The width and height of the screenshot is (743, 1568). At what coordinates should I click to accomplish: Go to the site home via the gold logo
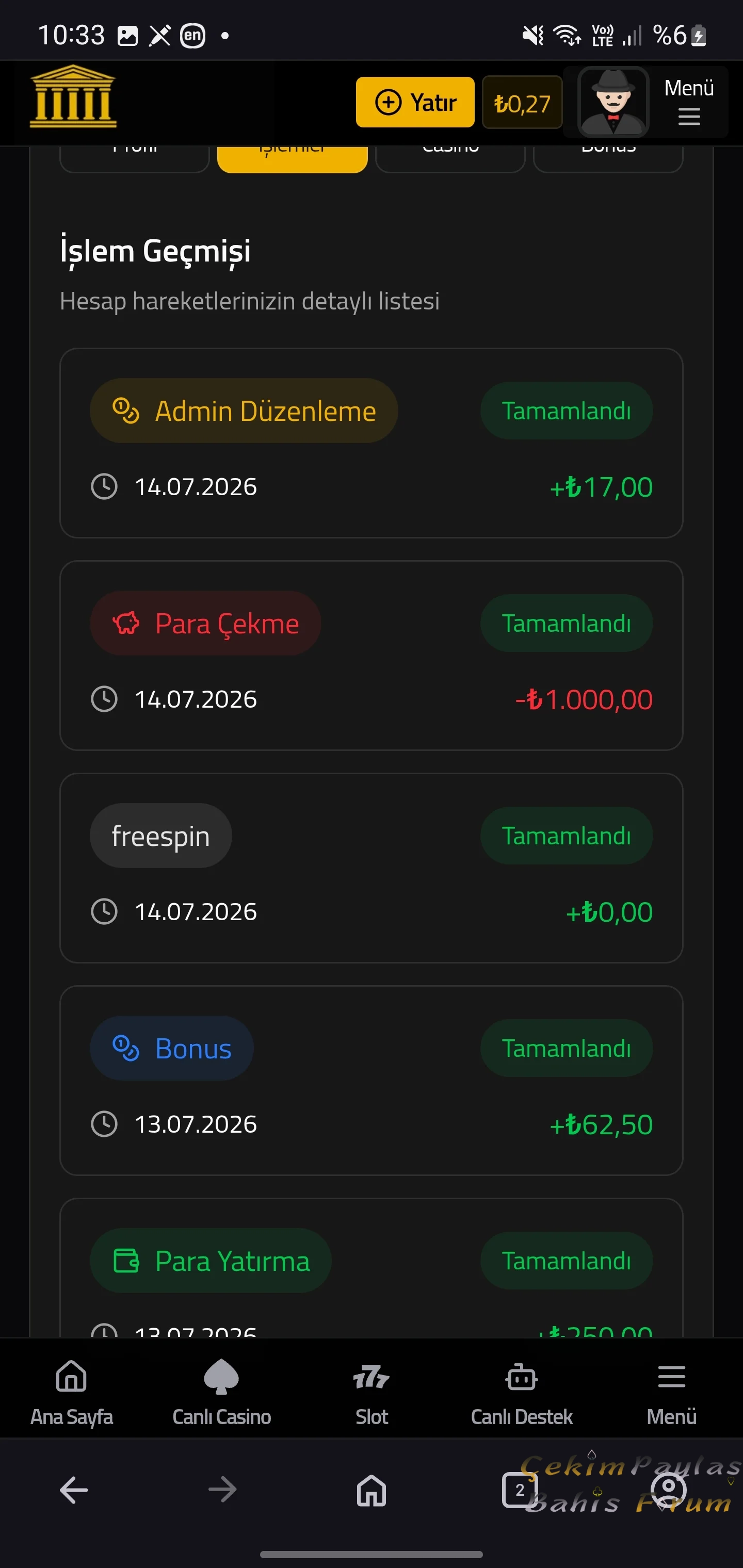pos(73,97)
